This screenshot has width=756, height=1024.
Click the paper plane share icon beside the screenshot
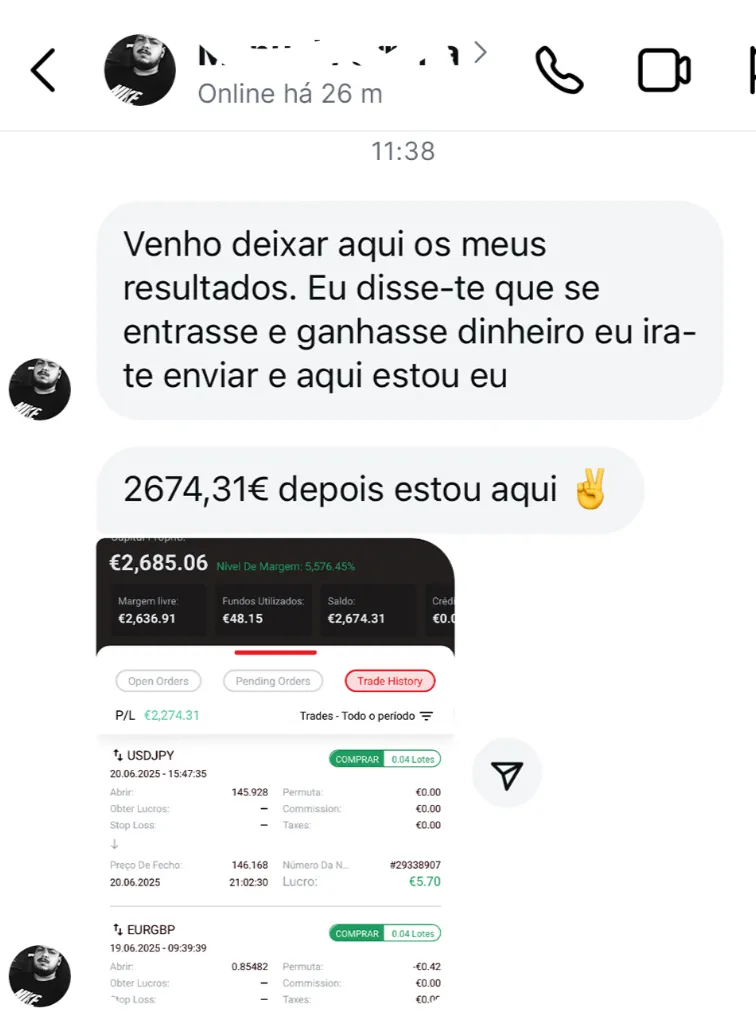pyautogui.click(x=508, y=772)
